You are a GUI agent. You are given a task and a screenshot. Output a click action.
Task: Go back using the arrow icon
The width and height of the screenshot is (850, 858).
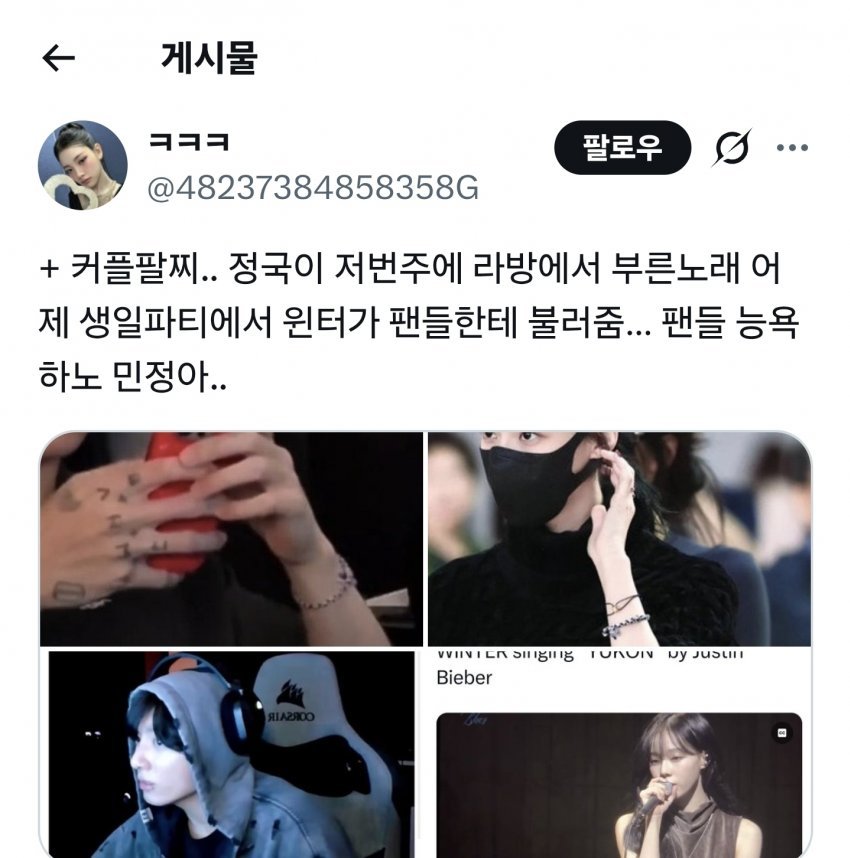59,59
